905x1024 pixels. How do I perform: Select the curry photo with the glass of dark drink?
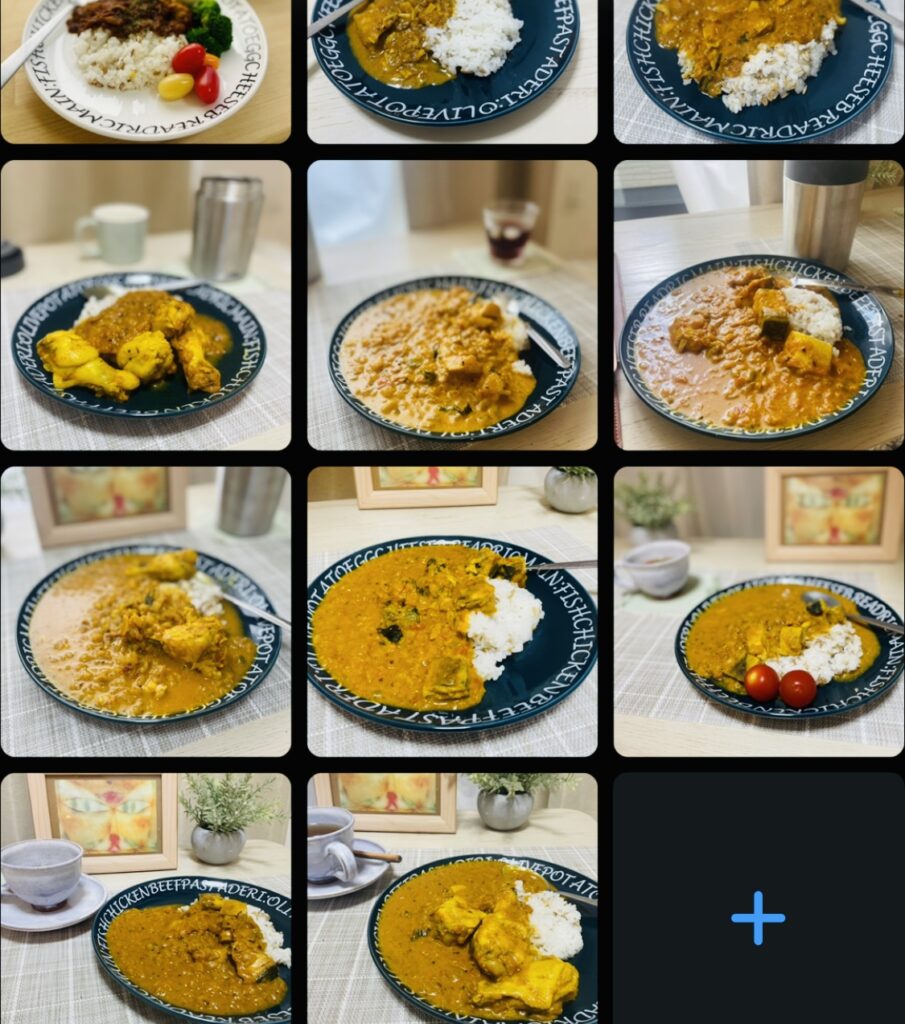pyautogui.click(x=452, y=305)
